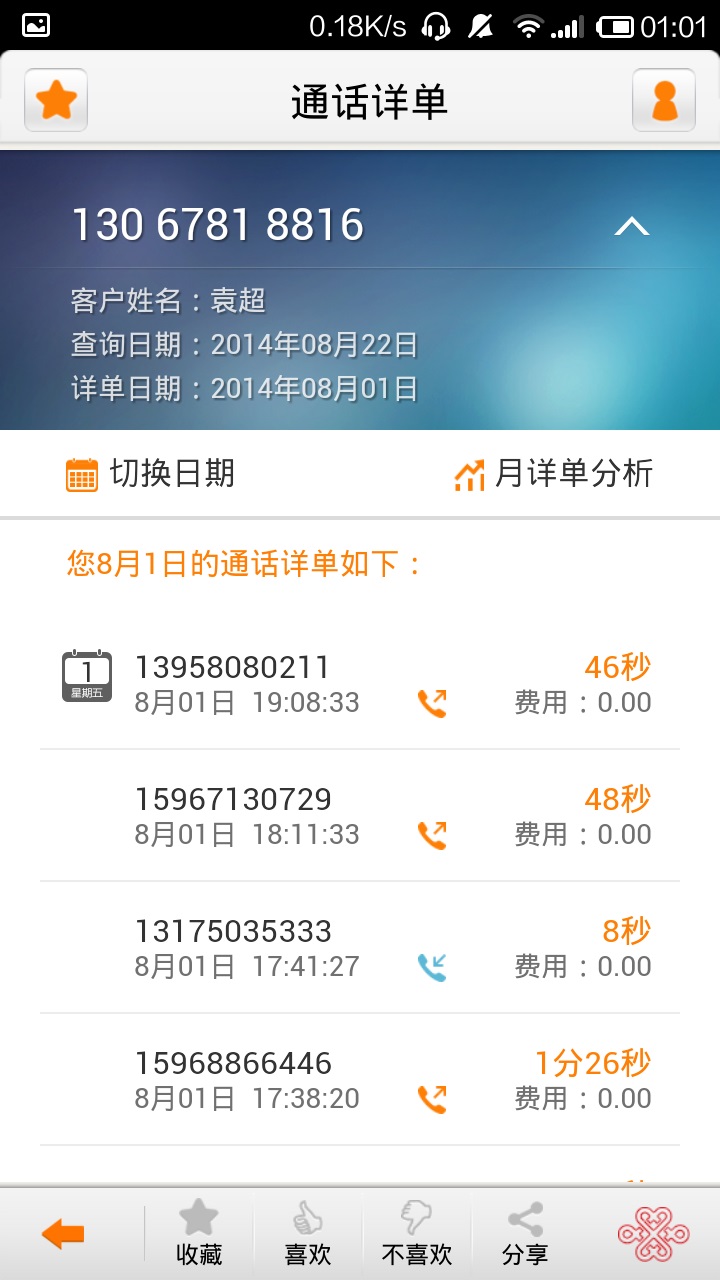Screen dimensions: 720x1280
Task: Tap the star favorites icon in header
Action: pyautogui.click(x=56, y=100)
